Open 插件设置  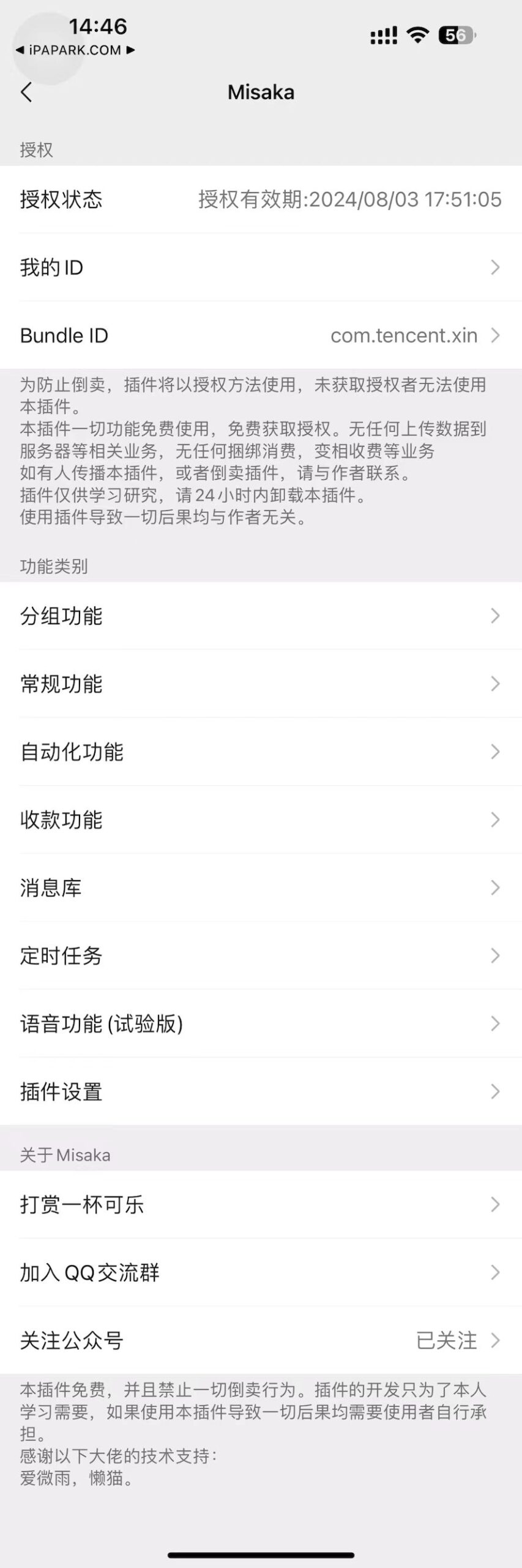pos(261,1091)
